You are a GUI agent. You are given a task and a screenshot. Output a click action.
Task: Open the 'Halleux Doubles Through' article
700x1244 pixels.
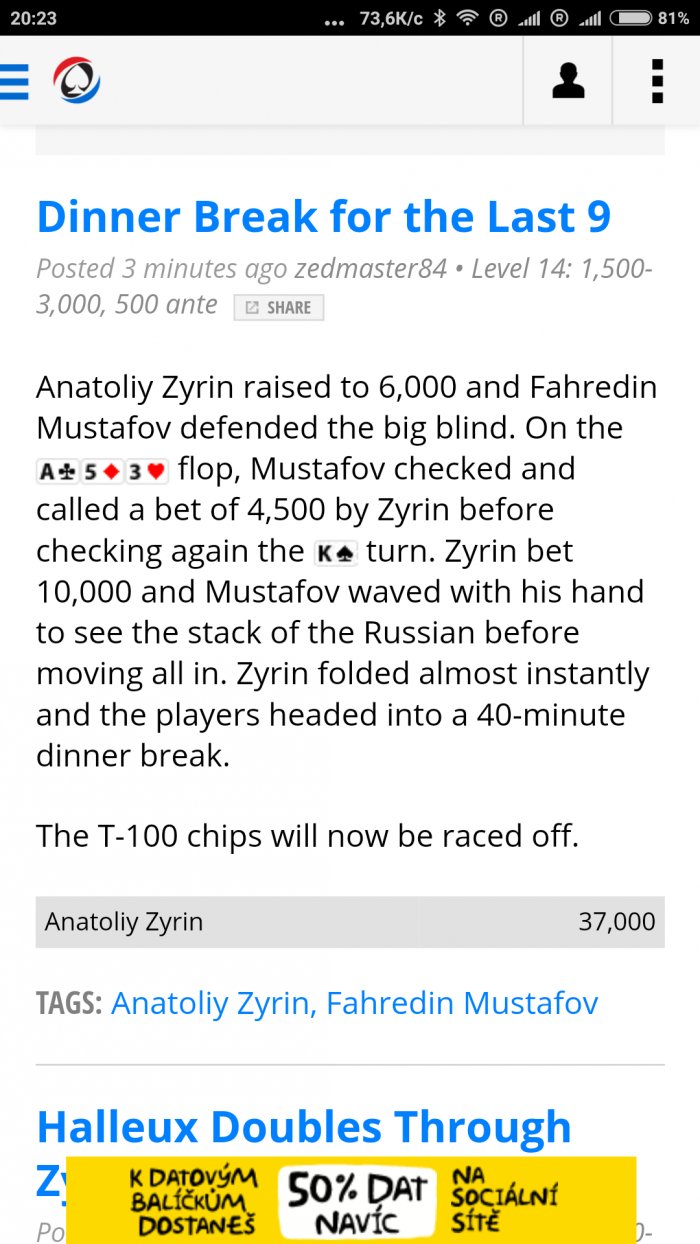(x=304, y=1127)
